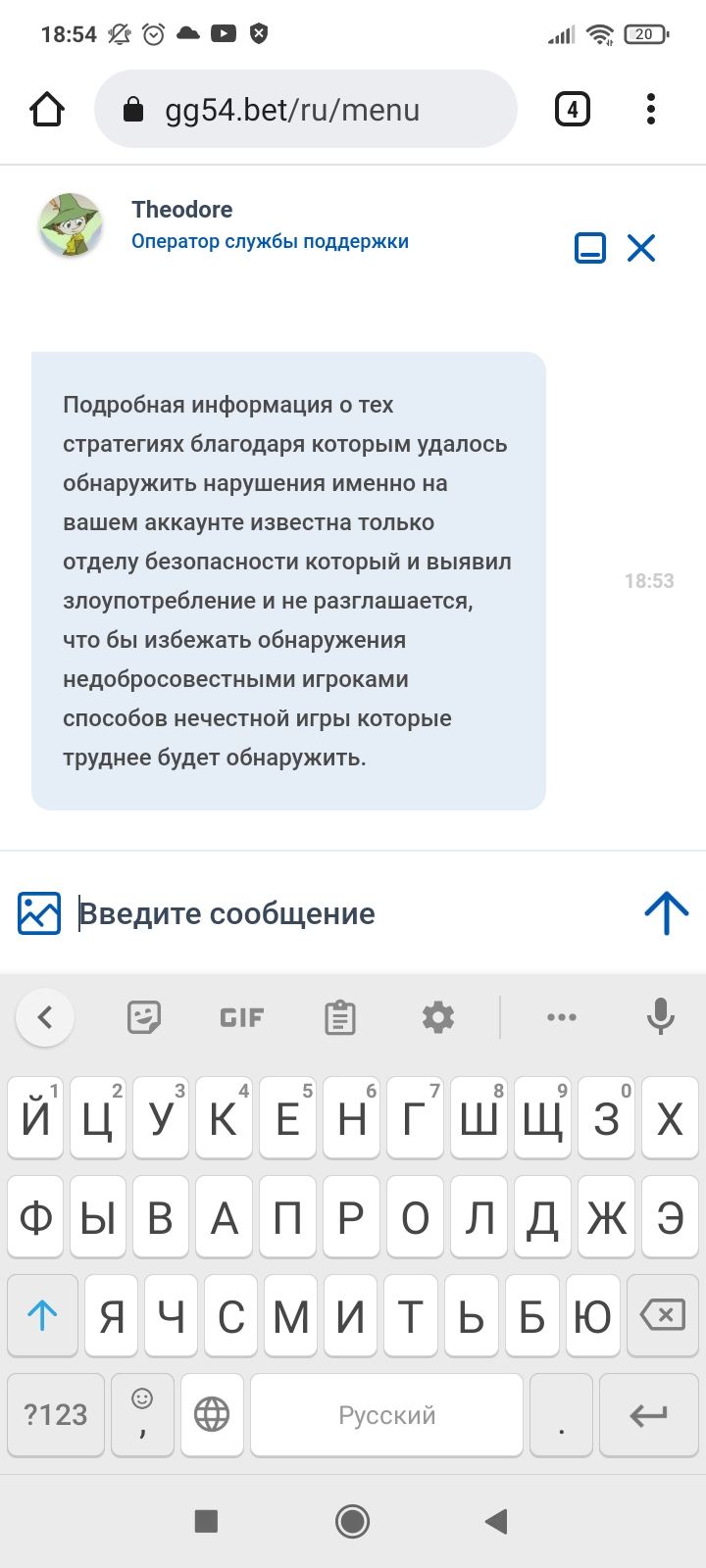Go to the browser home page
This screenshot has height=1568, width=706.
coord(47,109)
